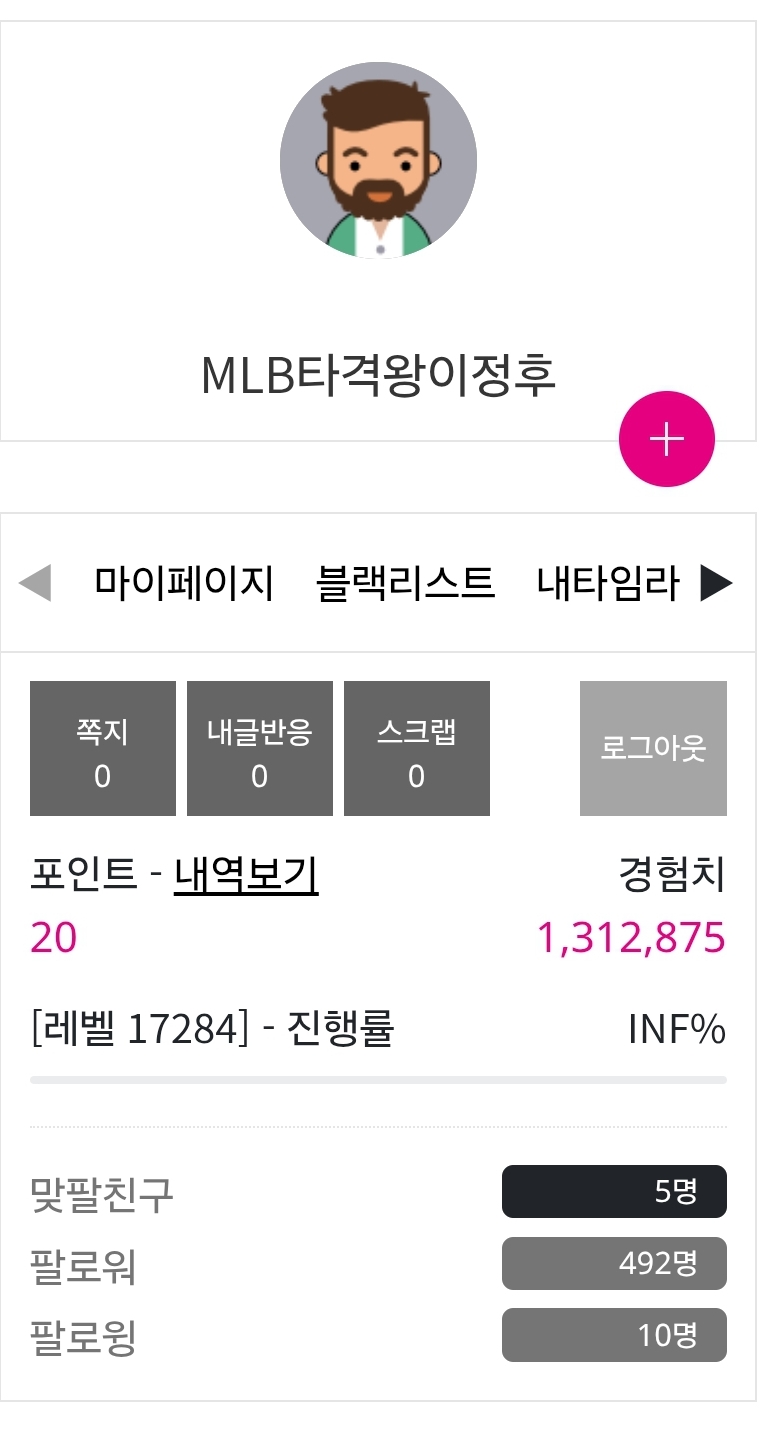
Task: Open the 내역보기 points history link
Action: coord(246,876)
